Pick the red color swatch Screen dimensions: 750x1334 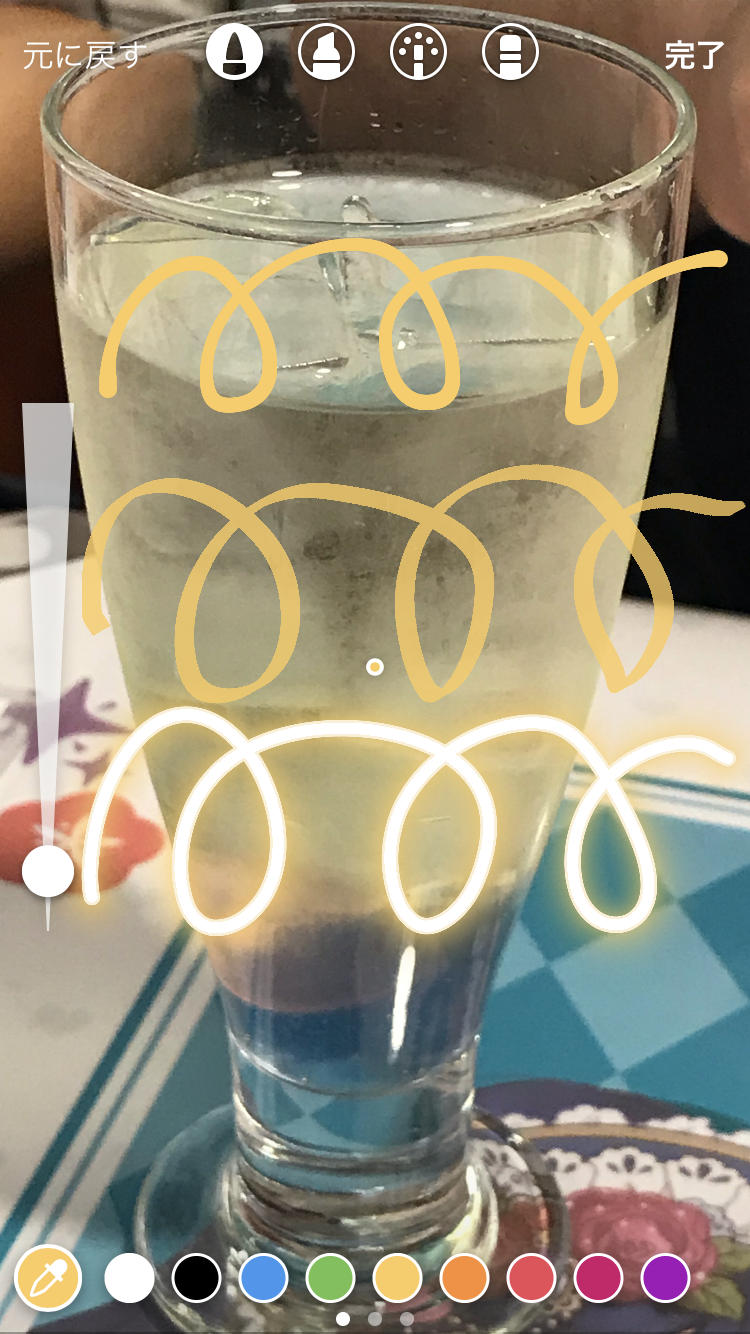[x=532, y=1278]
